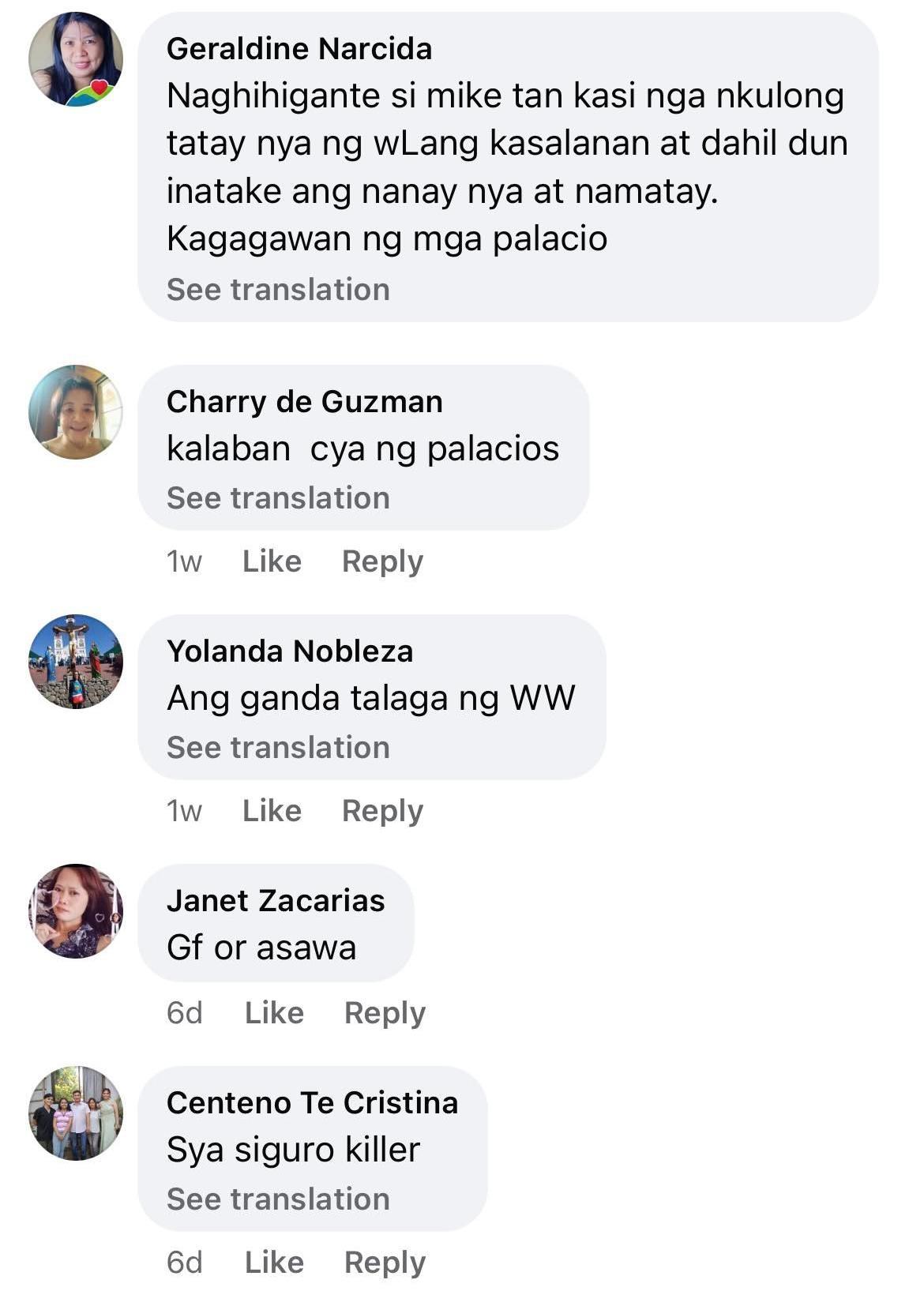The image size is (924, 1291).
Task: Like Charry de Guzman's comment
Action: (x=272, y=561)
